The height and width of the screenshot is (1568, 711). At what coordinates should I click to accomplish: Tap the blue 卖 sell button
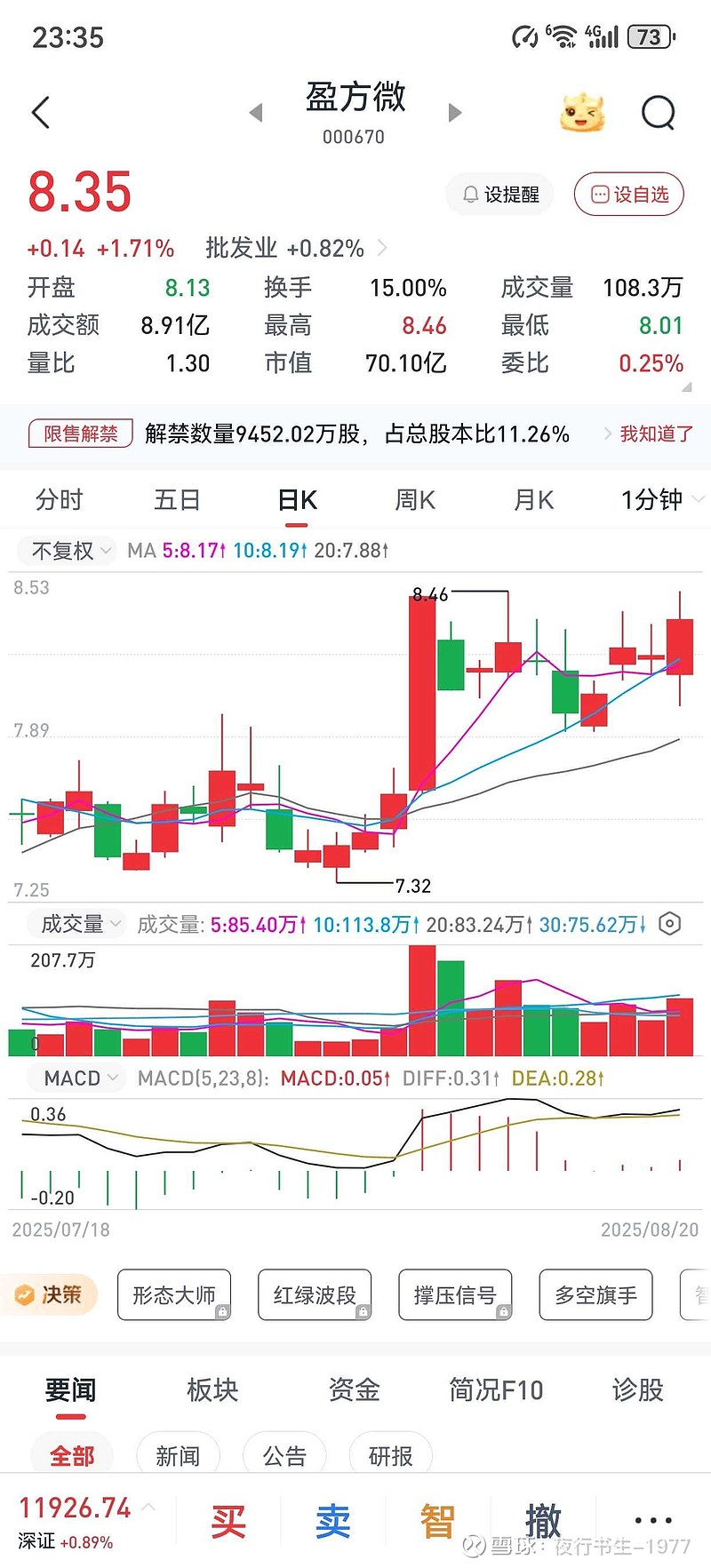pos(333,1522)
